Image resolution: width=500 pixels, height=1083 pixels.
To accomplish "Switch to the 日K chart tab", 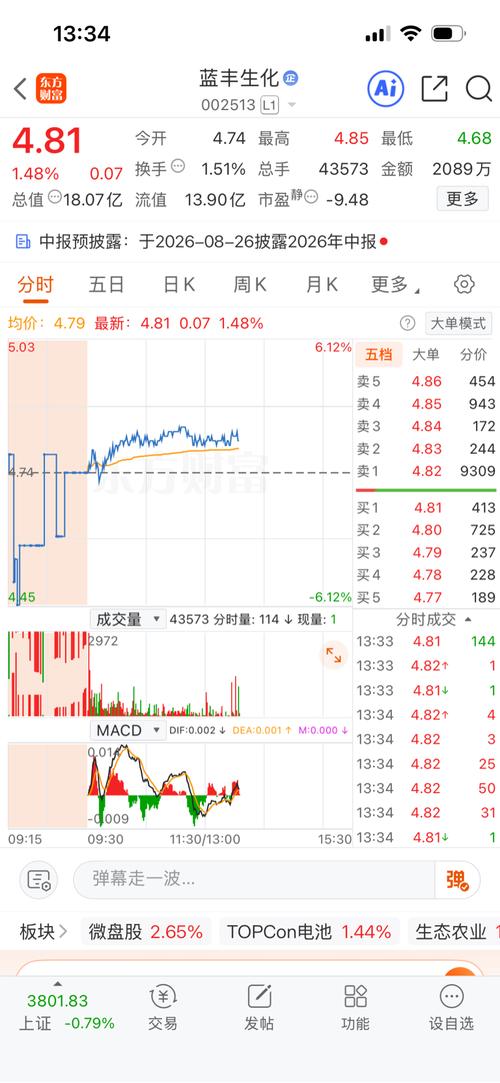I will [x=179, y=285].
